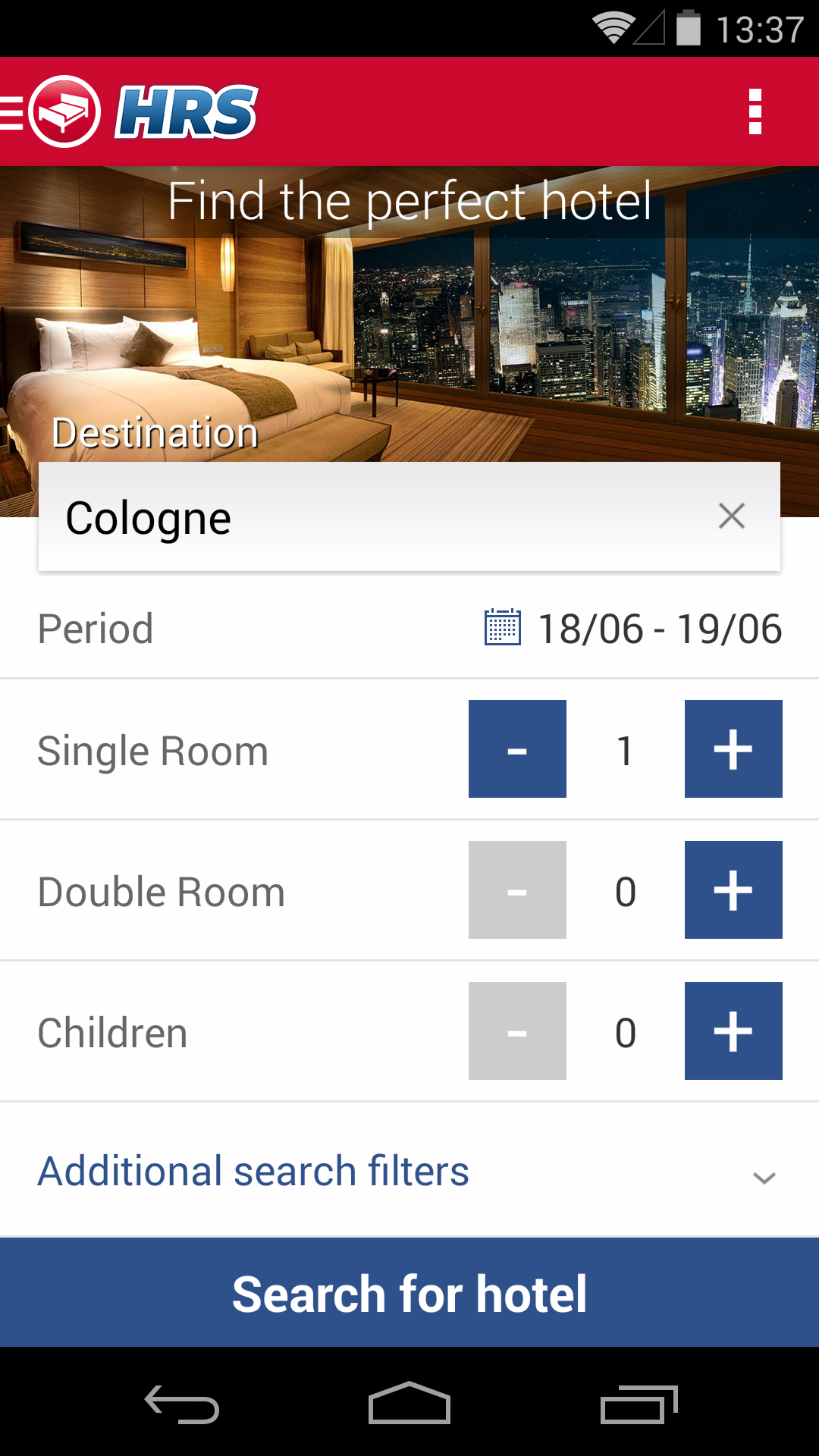The width and height of the screenshot is (819, 1456).
Task: Tap the Android home navigation icon
Action: coord(409,1403)
